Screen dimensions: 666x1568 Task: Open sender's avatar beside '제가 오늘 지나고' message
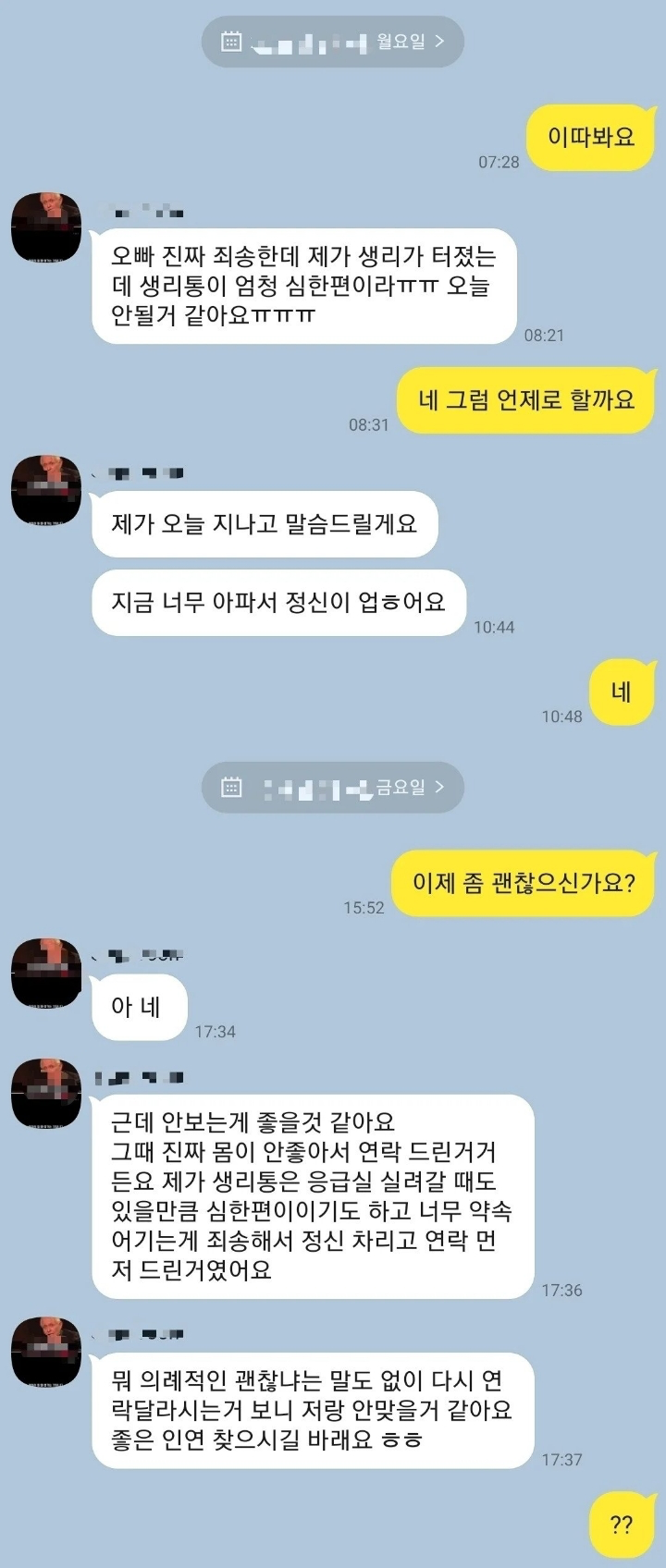coord(46,490)
